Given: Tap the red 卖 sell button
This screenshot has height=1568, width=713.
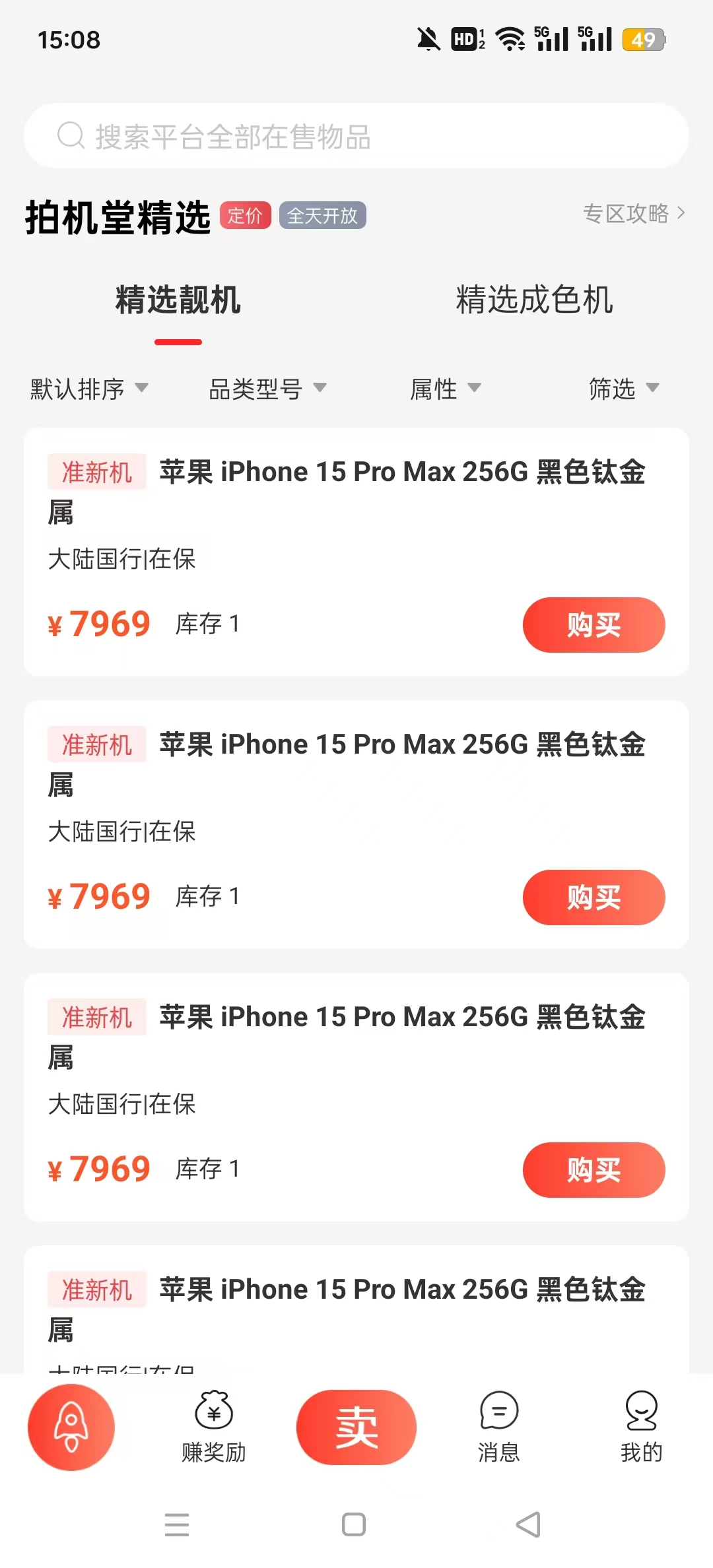Looking at the screenshot, I should 356,1427.
